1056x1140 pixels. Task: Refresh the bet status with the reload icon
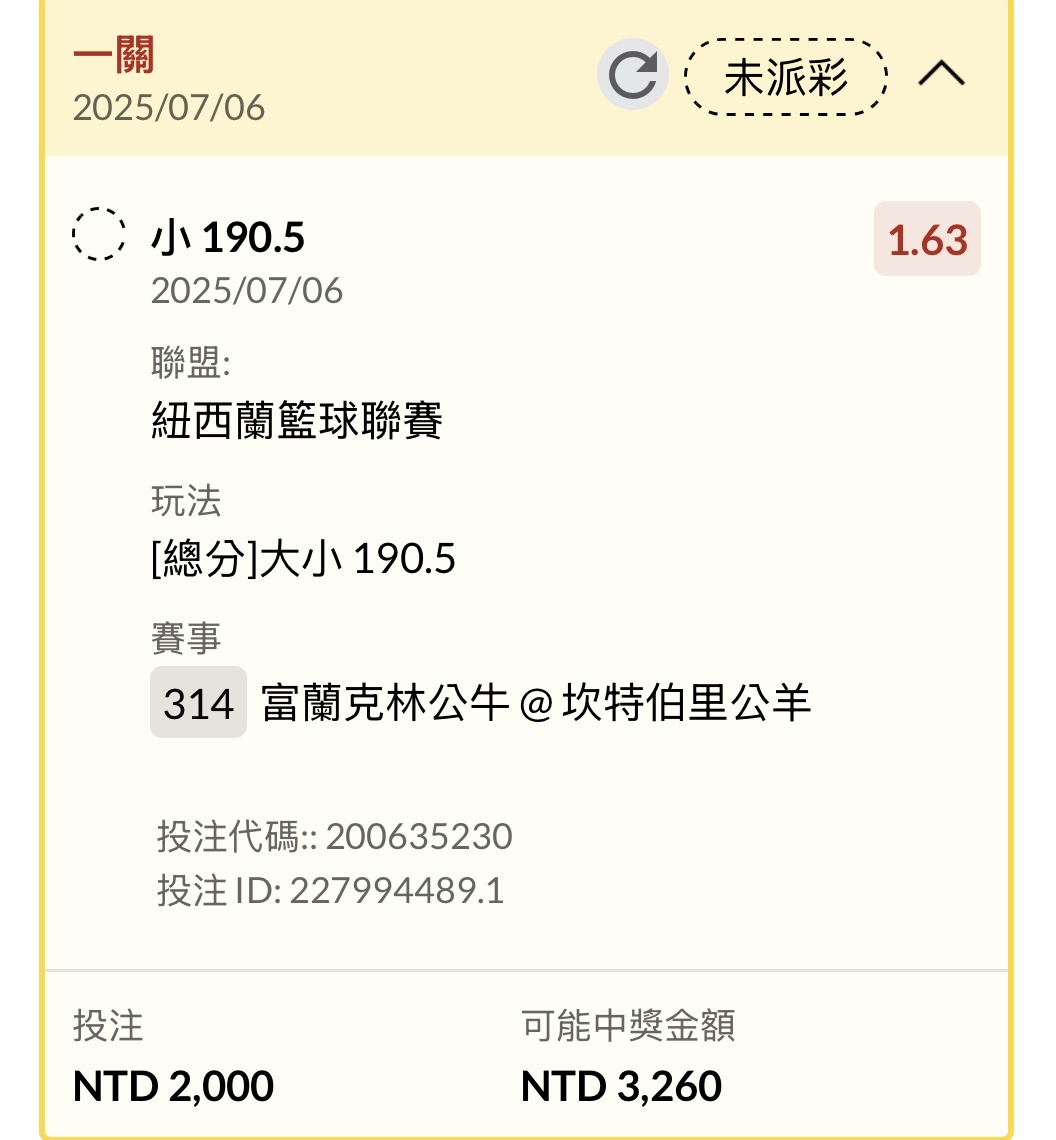632,75
